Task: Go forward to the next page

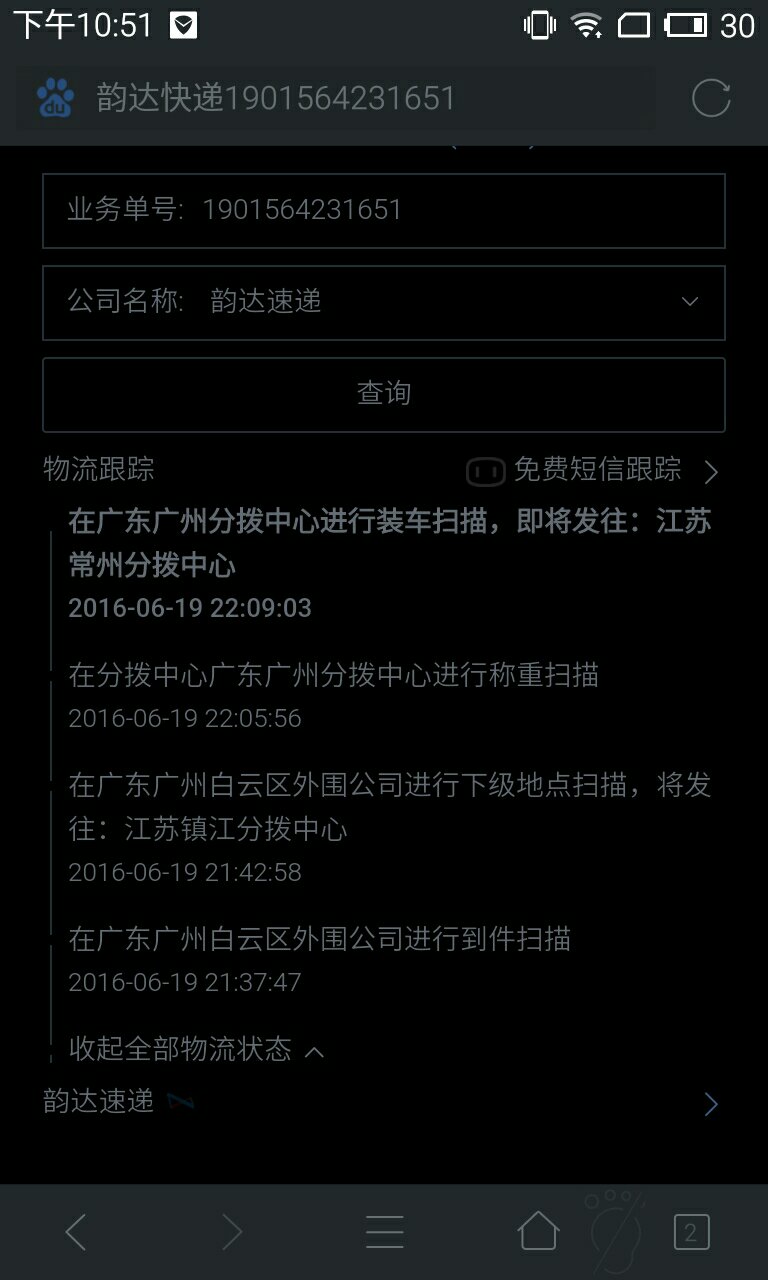Action: point(231,1232)
